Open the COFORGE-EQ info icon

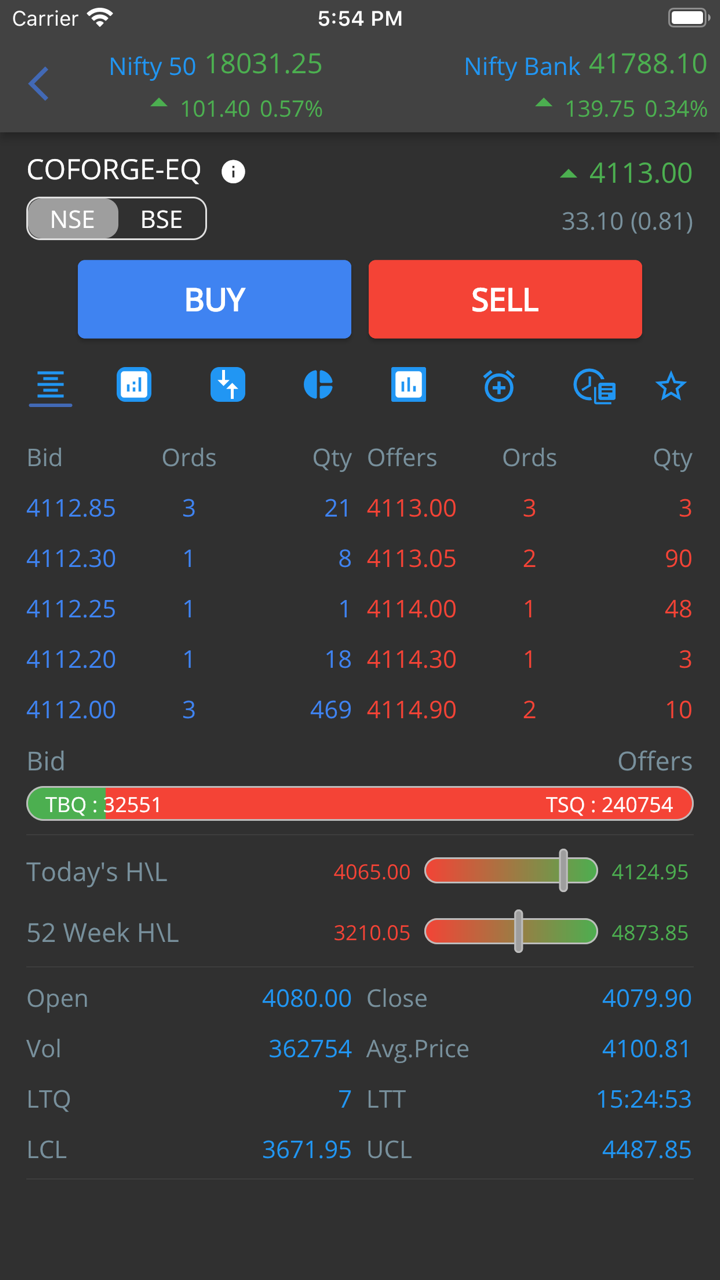(233, 172)
